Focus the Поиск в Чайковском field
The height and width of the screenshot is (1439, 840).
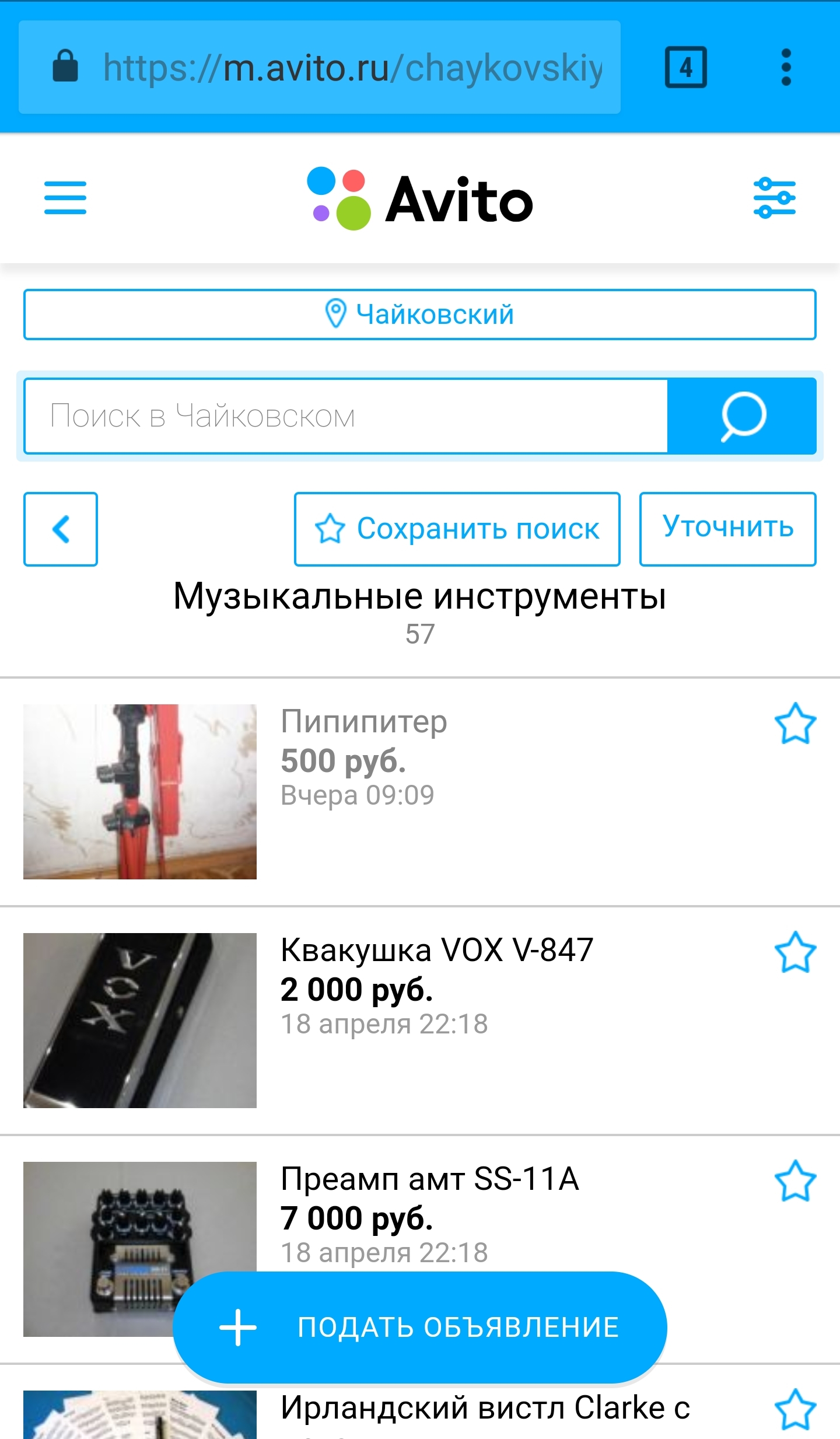tap(345, 416)
